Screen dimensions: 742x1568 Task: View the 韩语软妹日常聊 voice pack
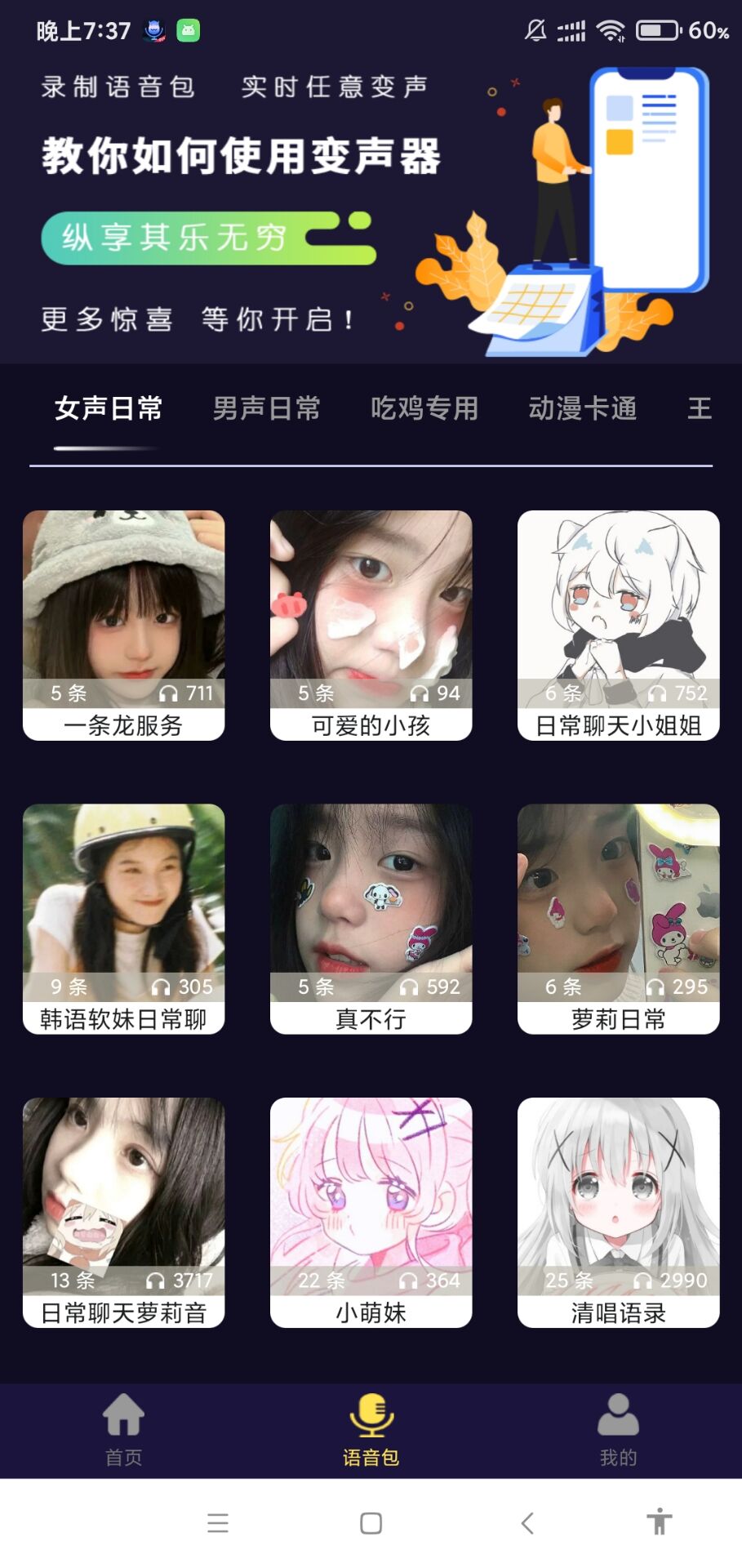[124, 919]
